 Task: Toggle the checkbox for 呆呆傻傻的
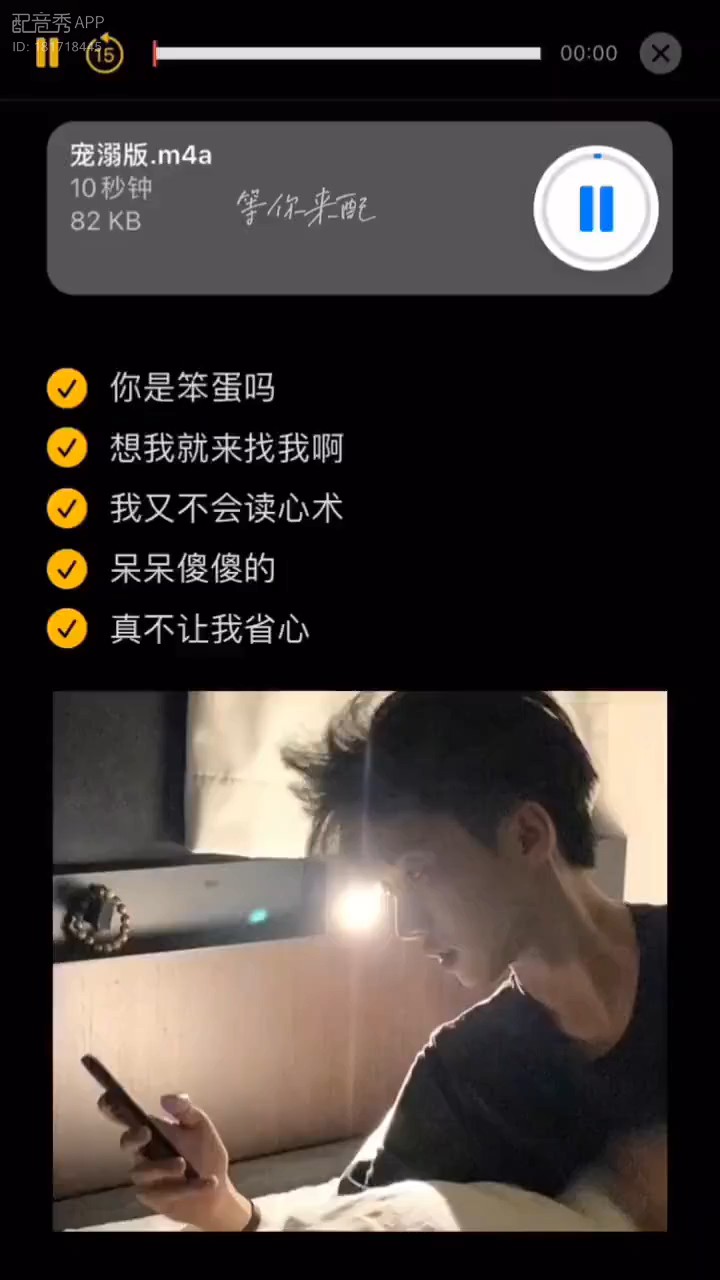point(67,569)
